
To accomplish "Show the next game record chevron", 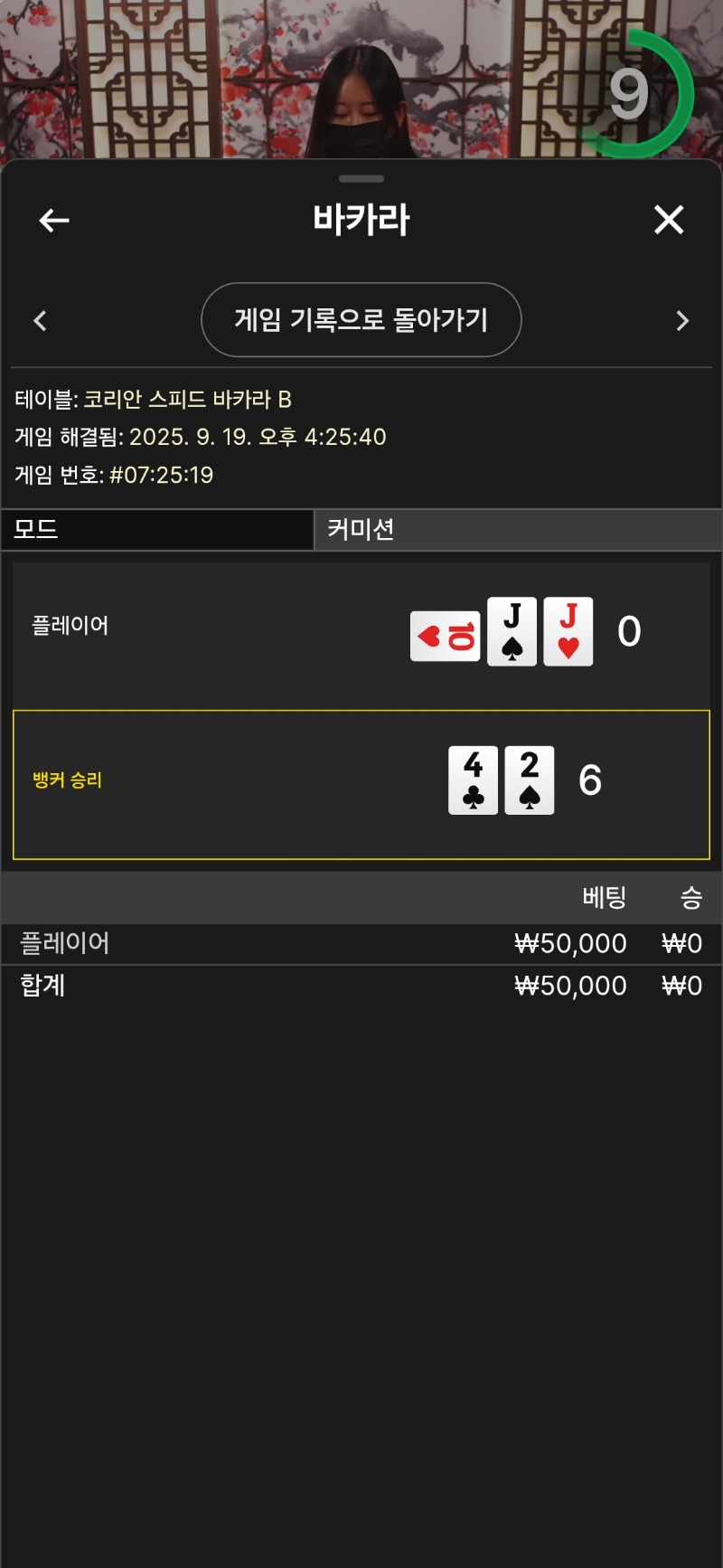I will click(682, 321).
